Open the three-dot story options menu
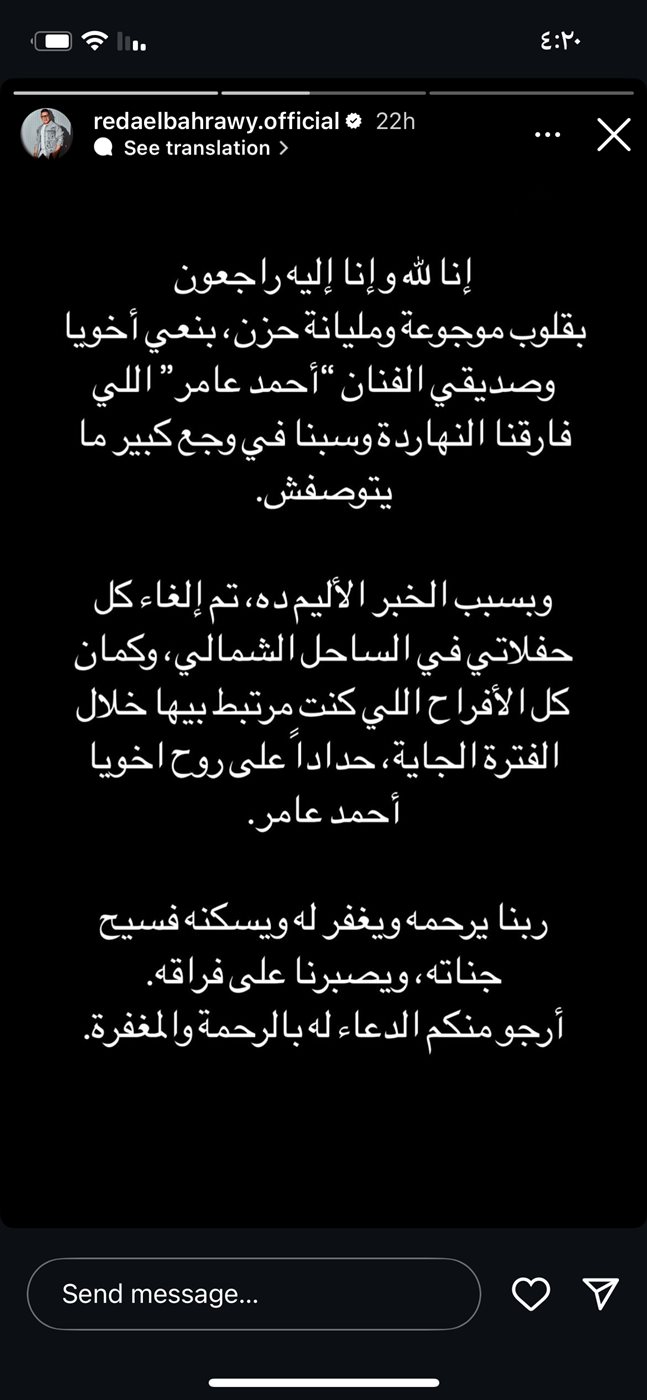This screenshot has height=1400, width=647. [548, 134]
